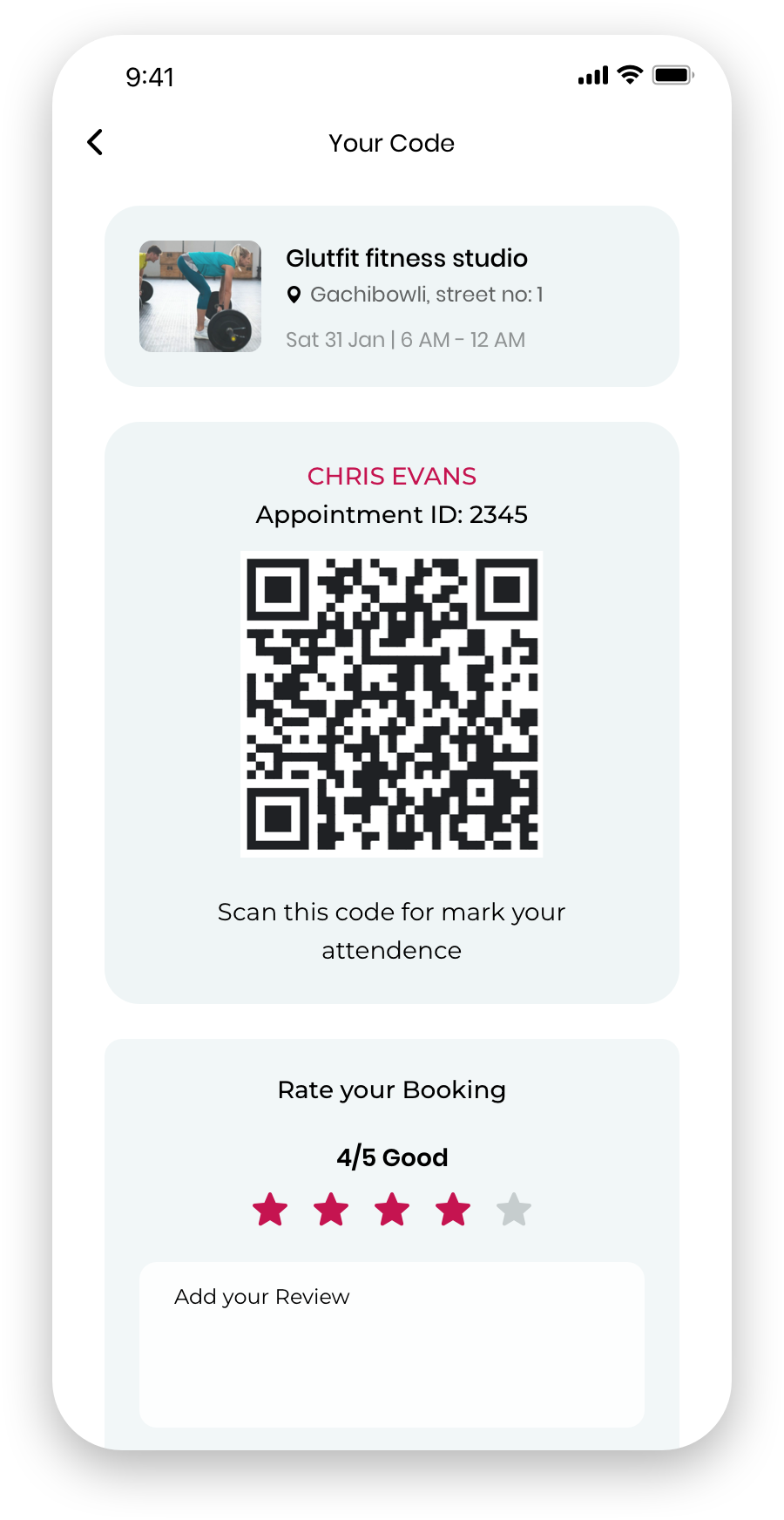This screenshot has width=784, height=1520.
Task: Select the third star in the rating row
Action: pyautogui.click(x=392, y=1209)
